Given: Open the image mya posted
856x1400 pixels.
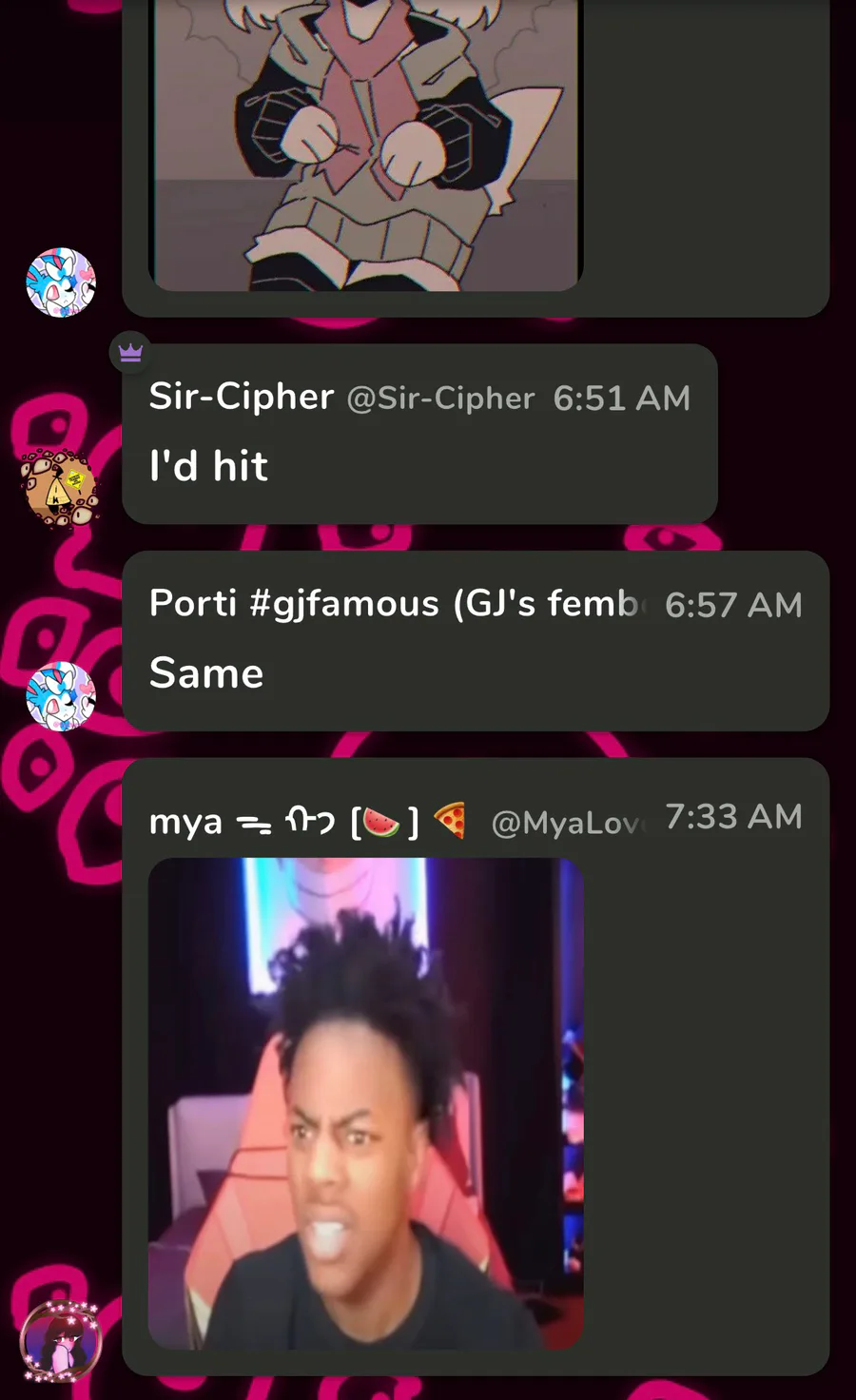Looking at the screenshot, I should coord(366,1103).
